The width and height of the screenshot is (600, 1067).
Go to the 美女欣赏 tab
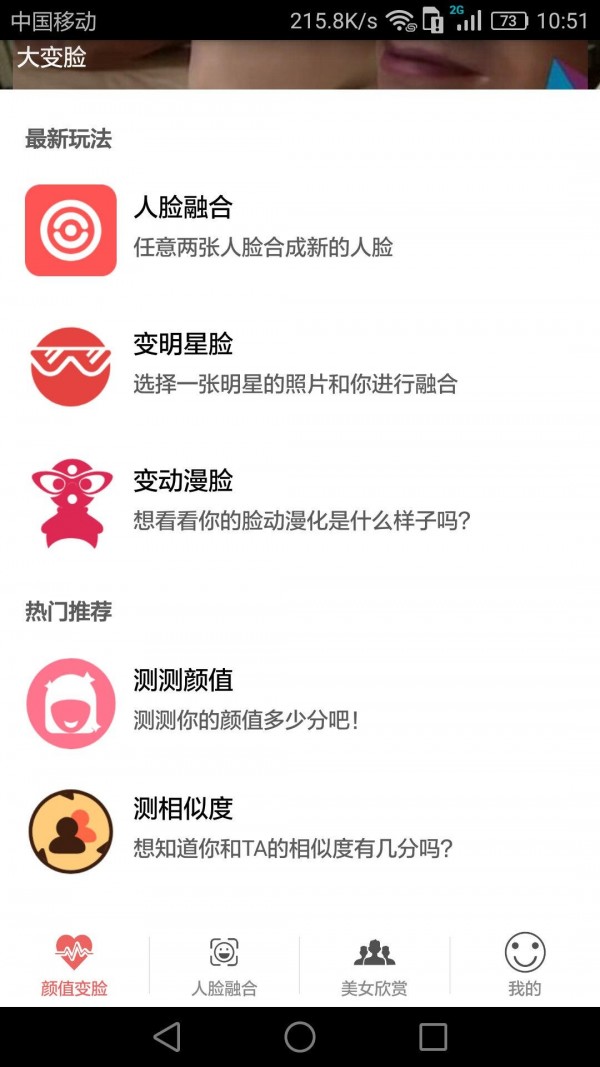pos(374,967)
